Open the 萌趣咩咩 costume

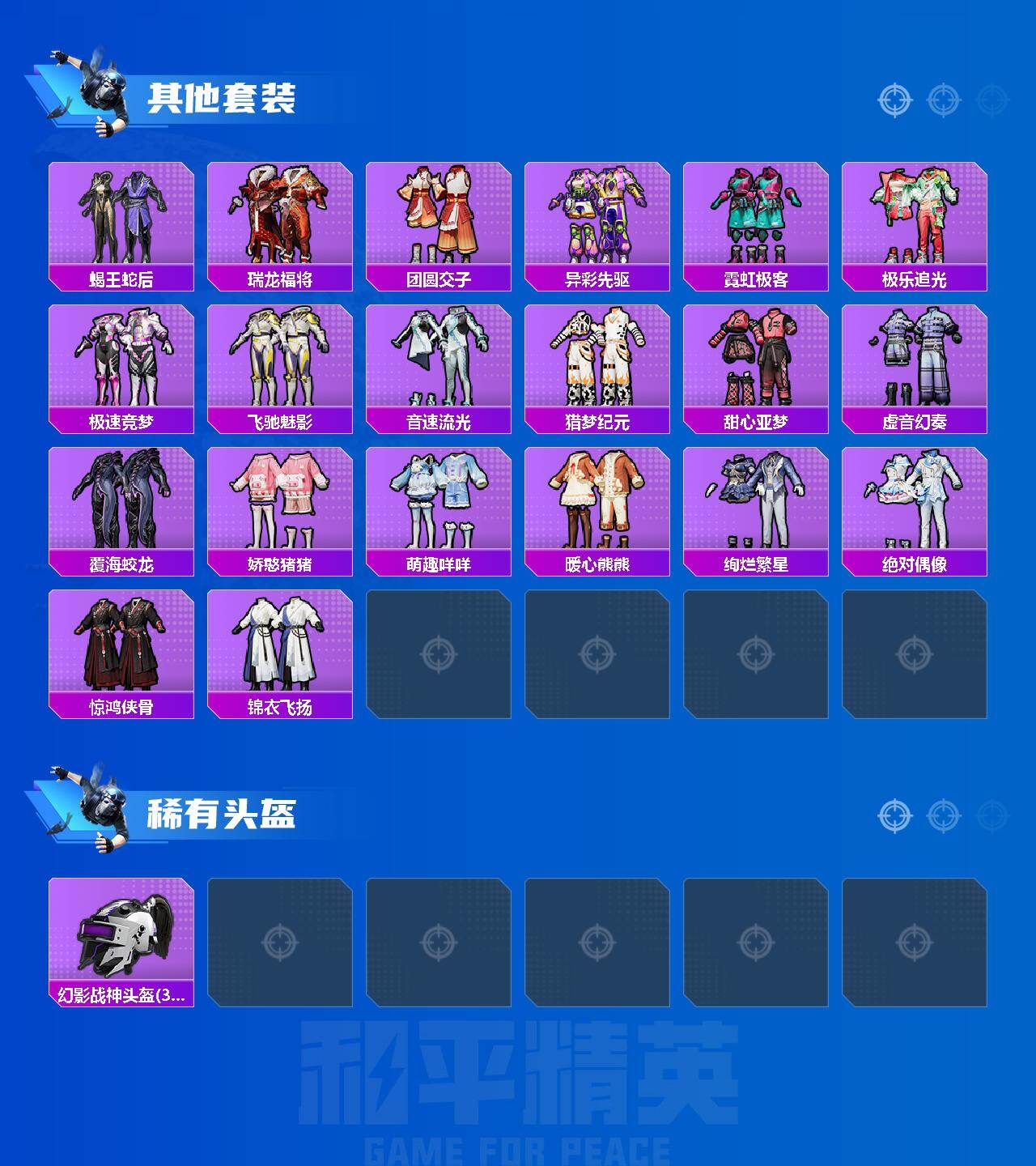(x=438, y=502)
